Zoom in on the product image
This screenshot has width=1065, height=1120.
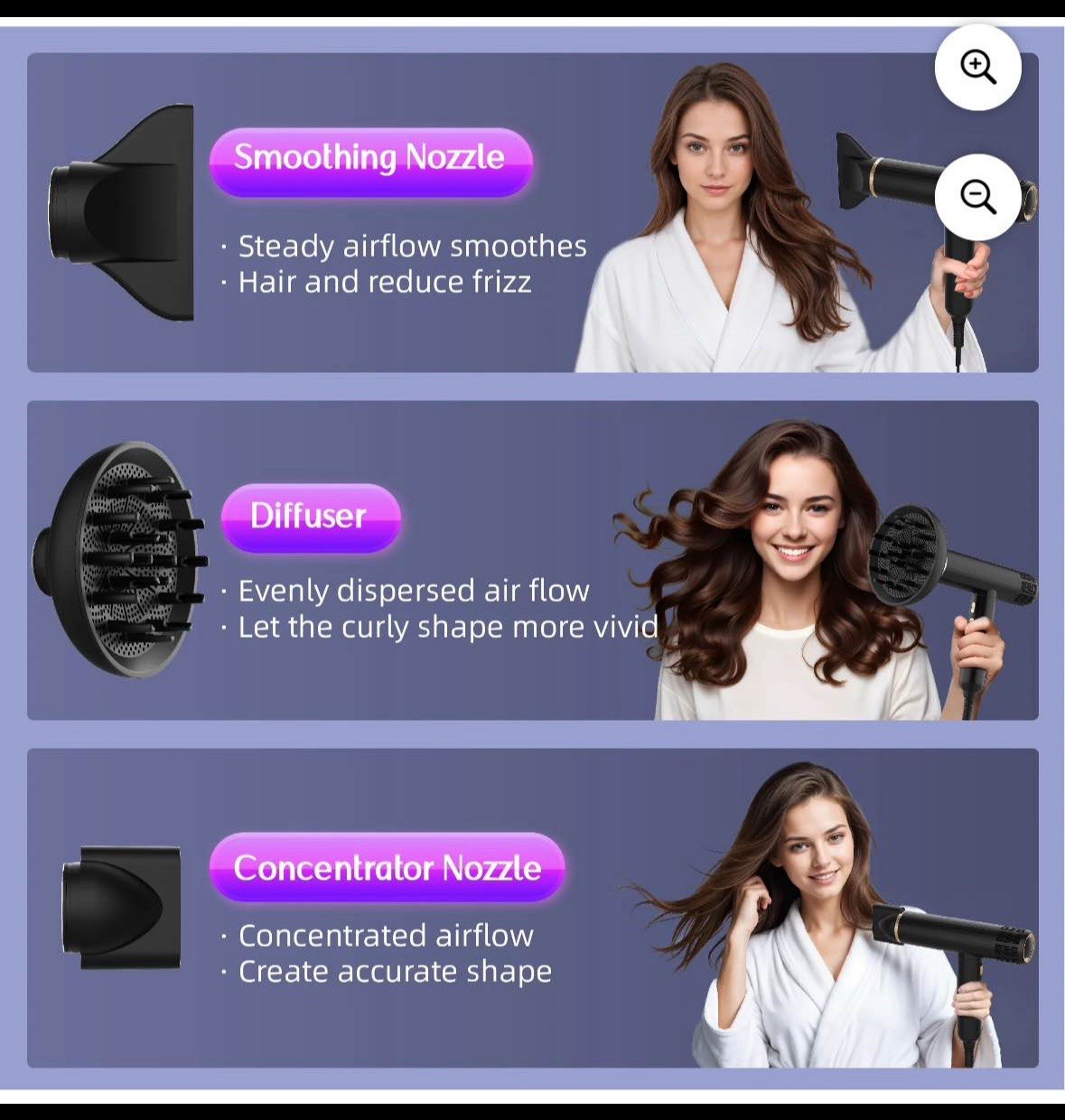977,68
